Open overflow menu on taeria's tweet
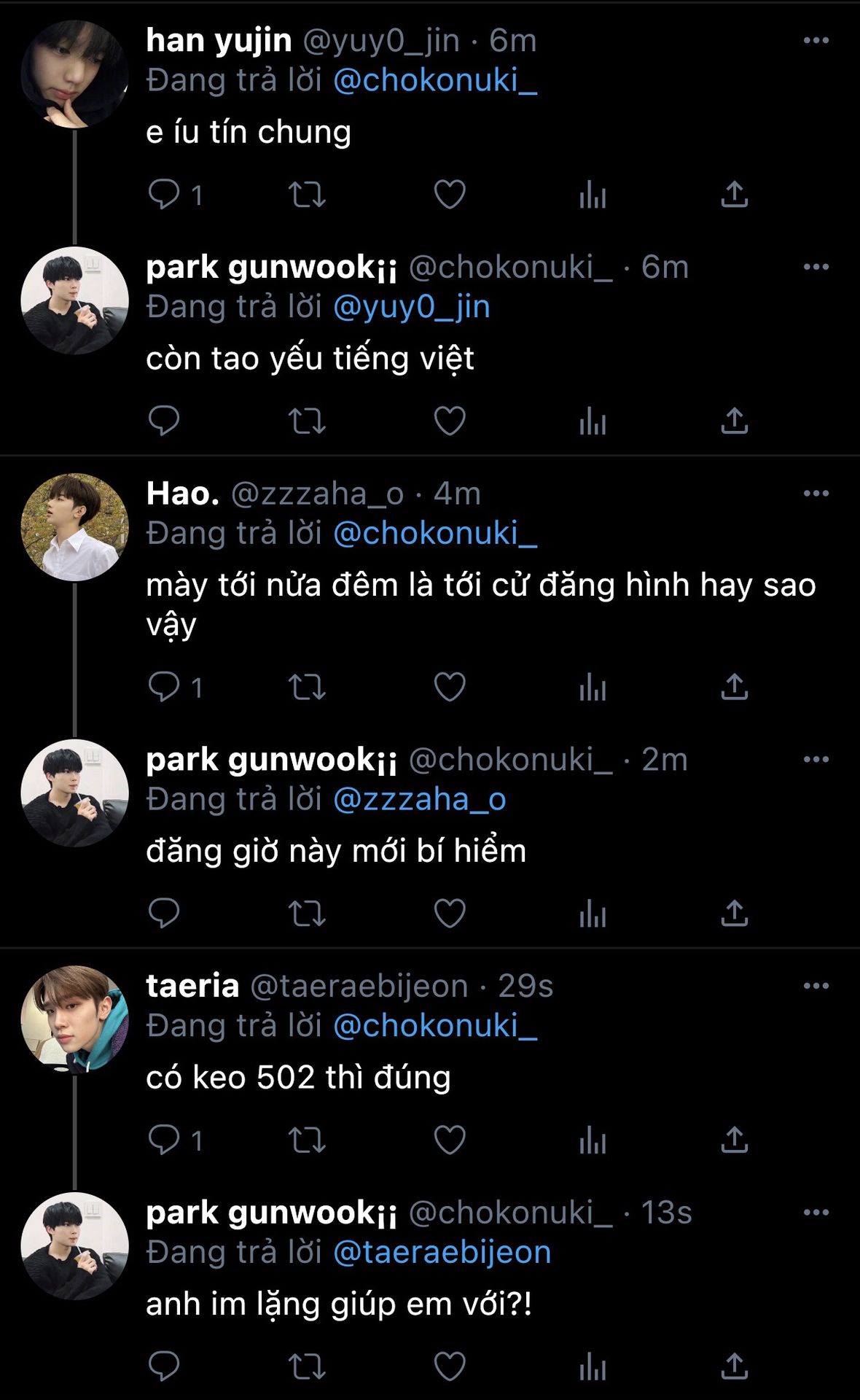The image size is (860, 1400). click(816, 986)
